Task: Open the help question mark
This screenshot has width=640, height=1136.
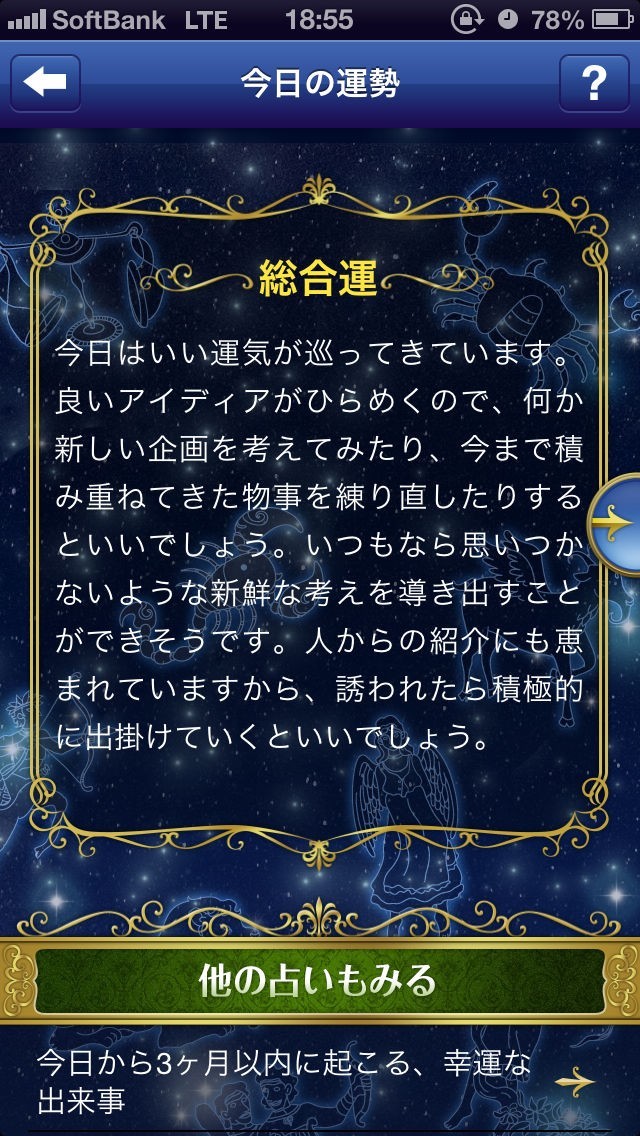Action: 594,83
